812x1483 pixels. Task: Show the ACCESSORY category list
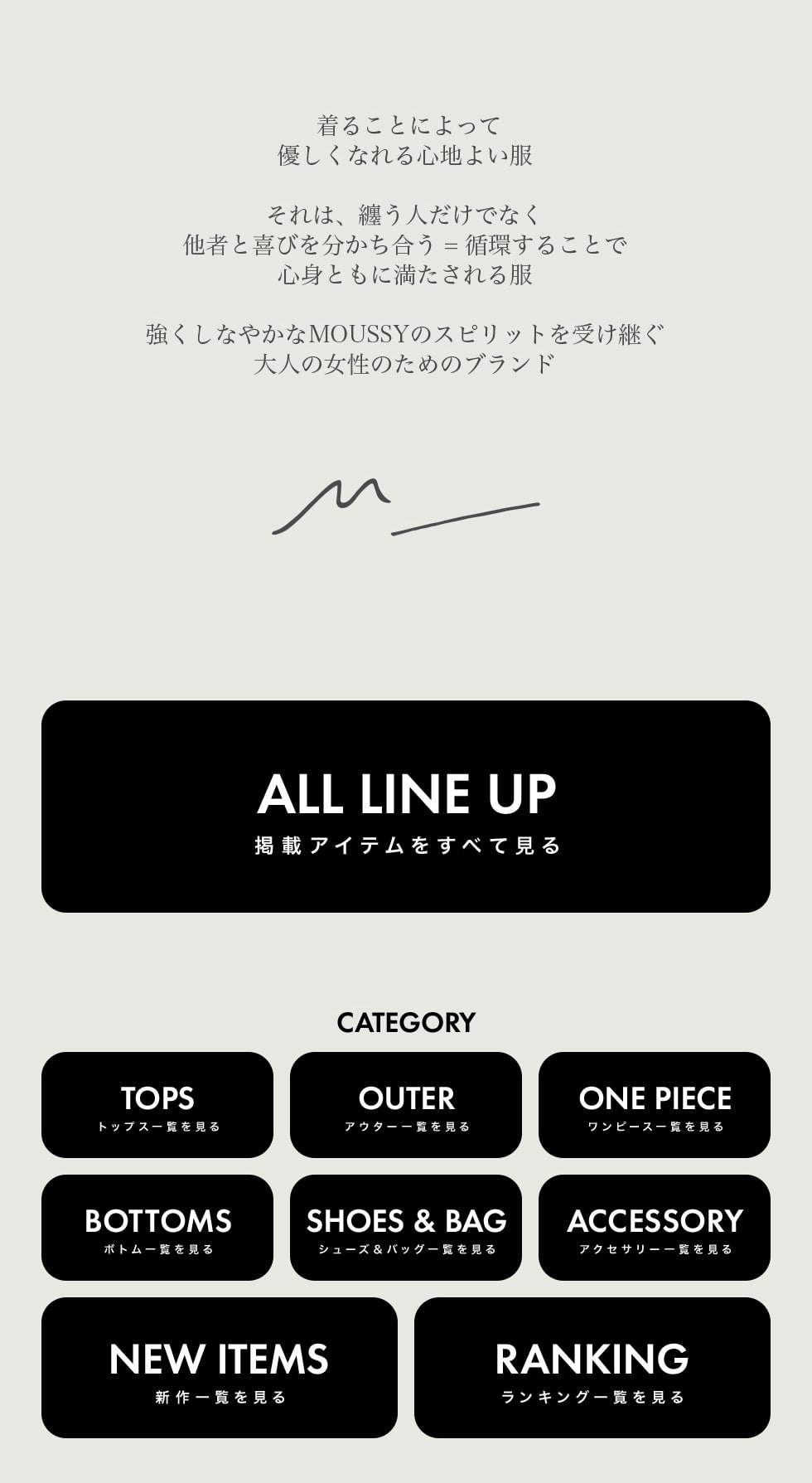point(655,1228)
